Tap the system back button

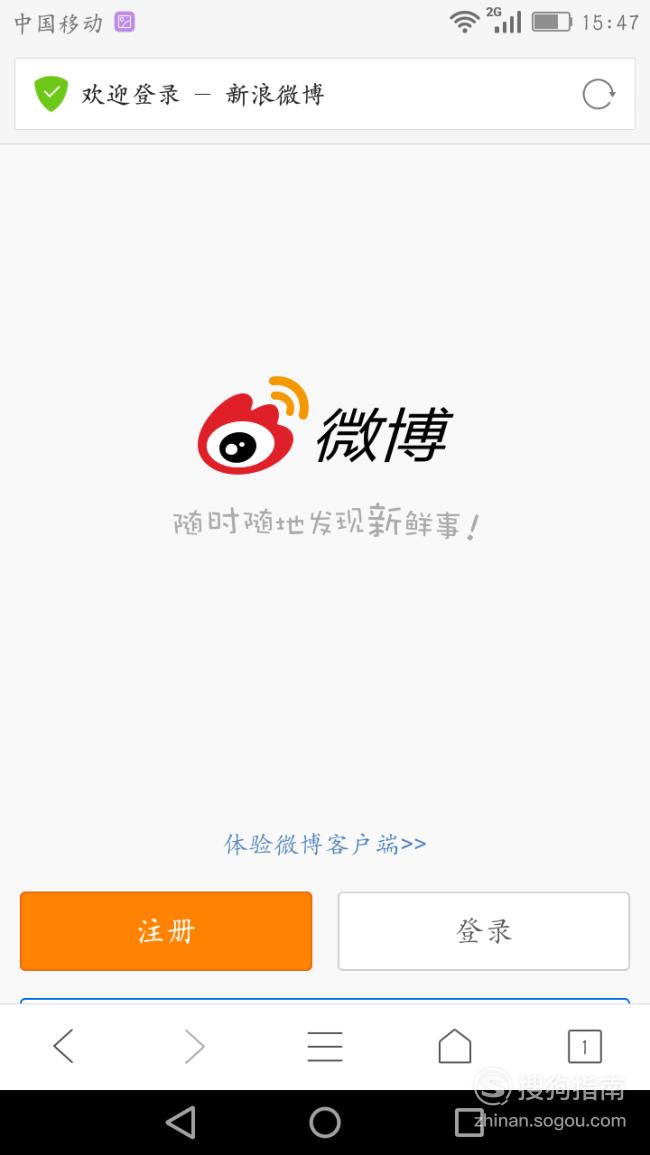point(181,1123)
